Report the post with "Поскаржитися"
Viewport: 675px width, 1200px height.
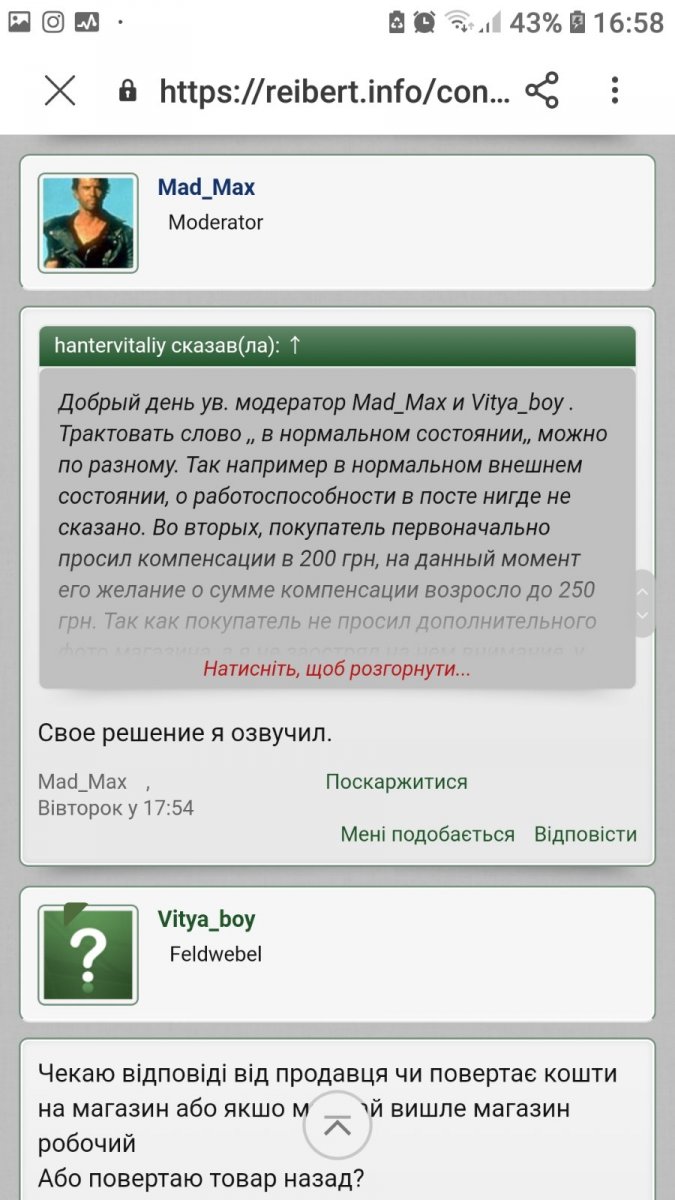[x=396, y=782]
